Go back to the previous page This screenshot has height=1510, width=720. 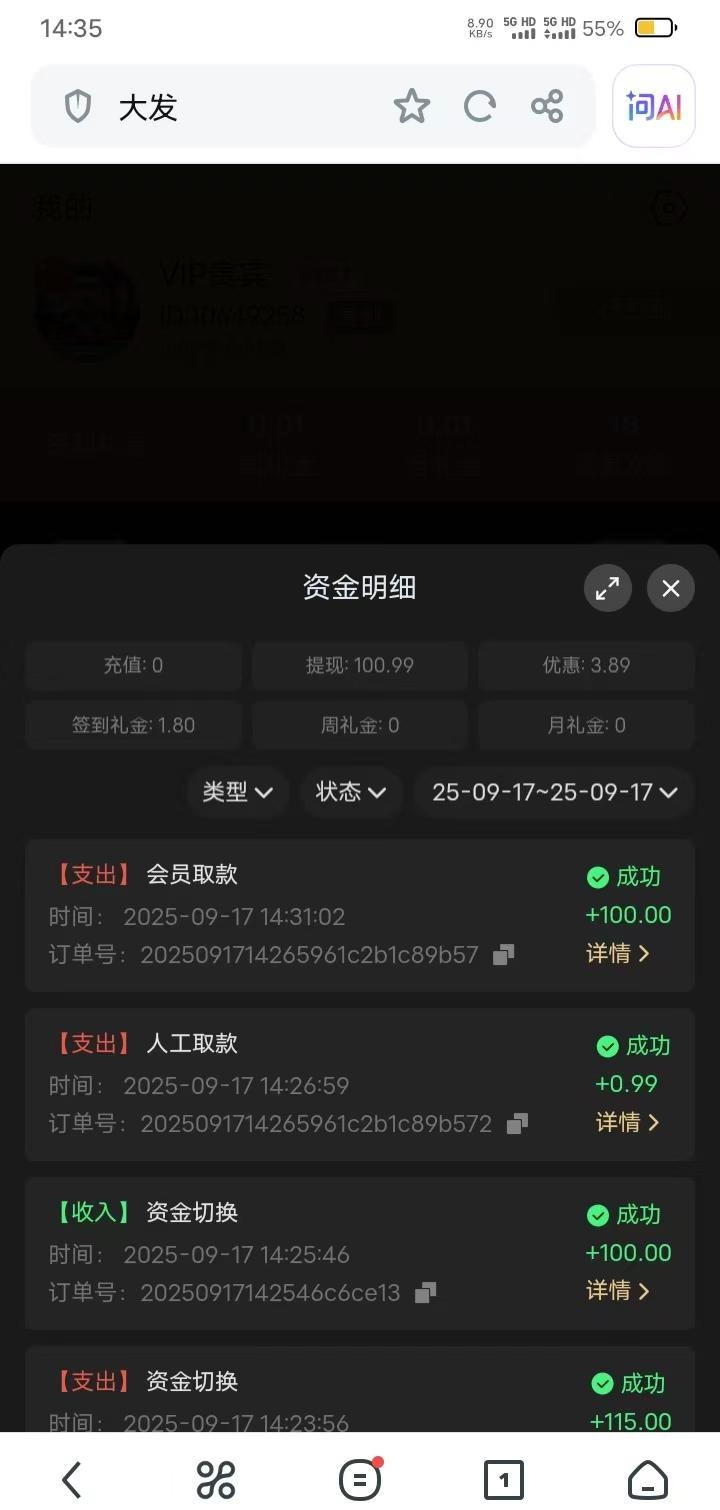71,1480
